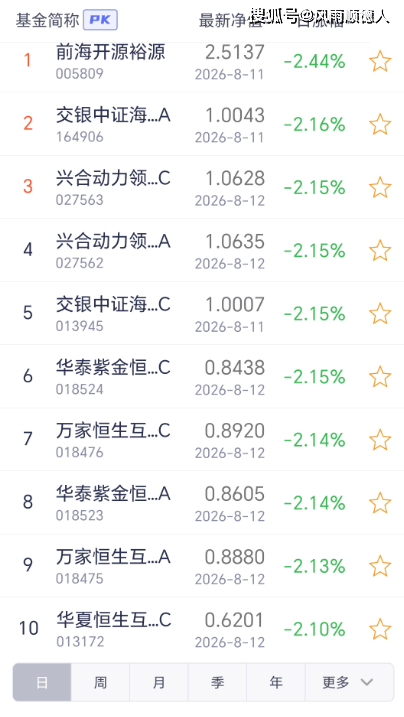Favorite the fund with code 018476

pyautogui.click(x=380, y=440)
